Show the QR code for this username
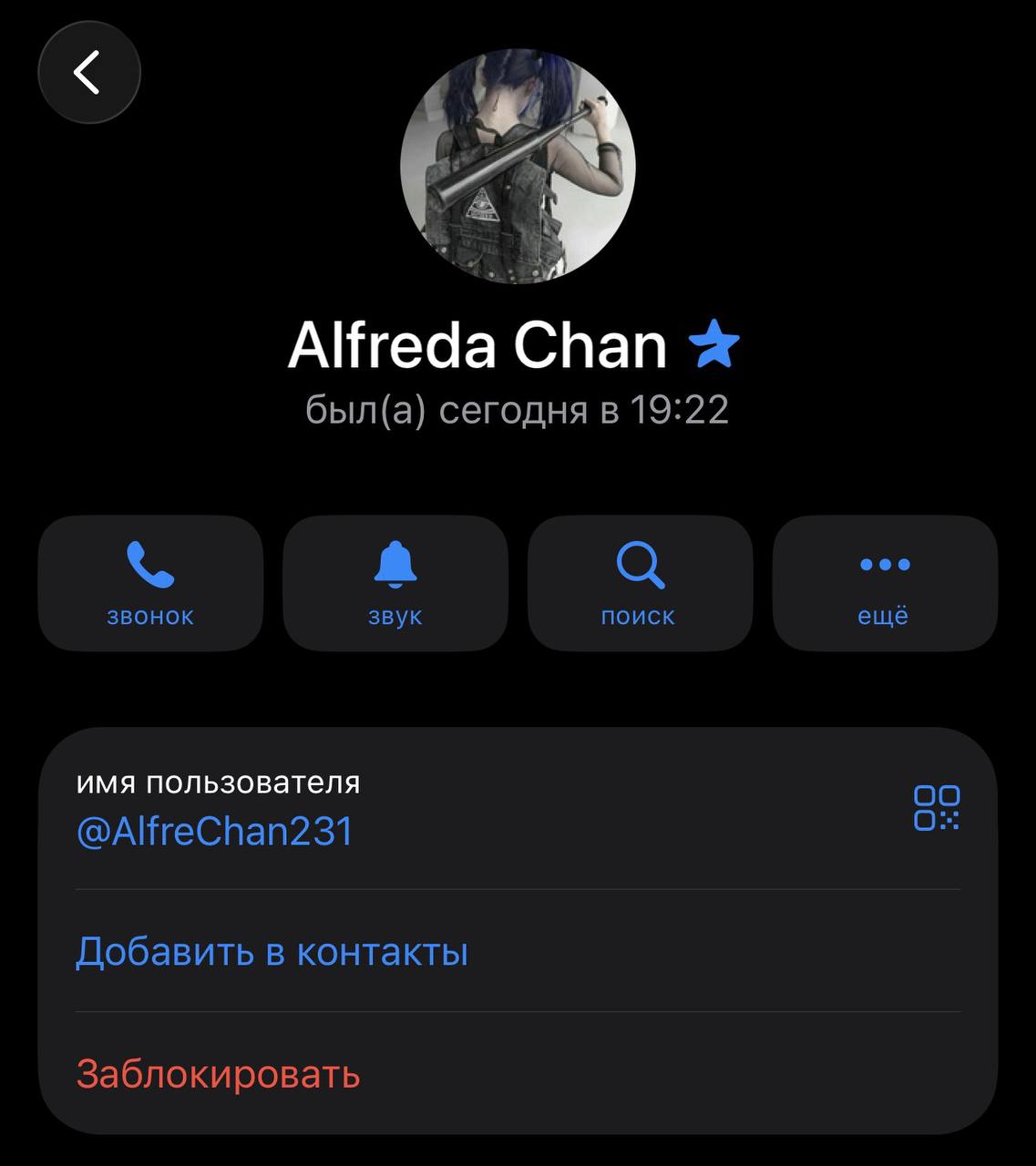1036x1166 pixels. (x=937, y=808)
